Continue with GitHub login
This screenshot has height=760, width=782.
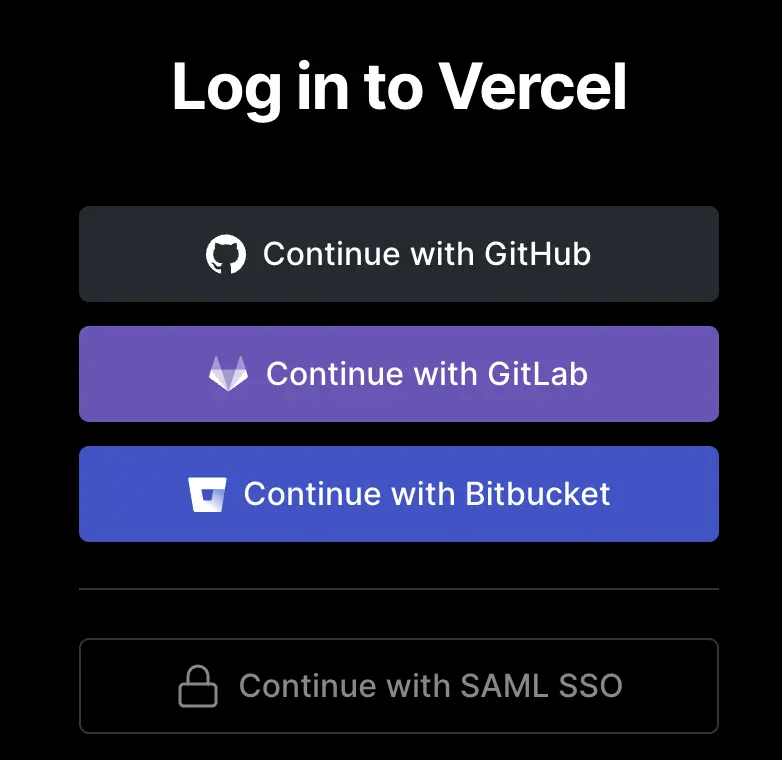(399, 254)
